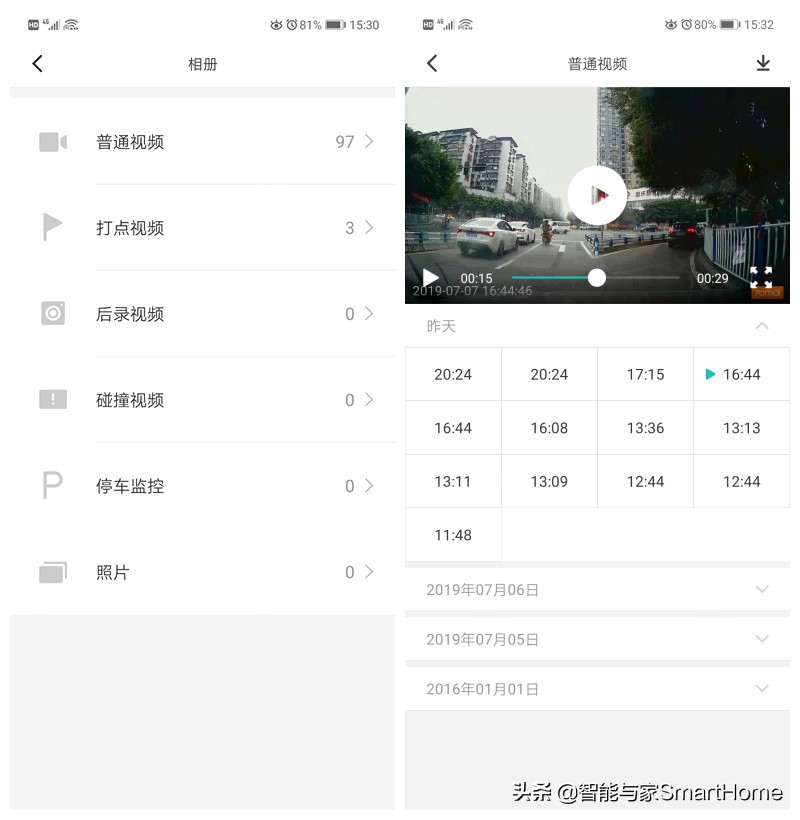Select the 11:48 video clip
The height and width of the screenshot is (820, 800).
453,535
